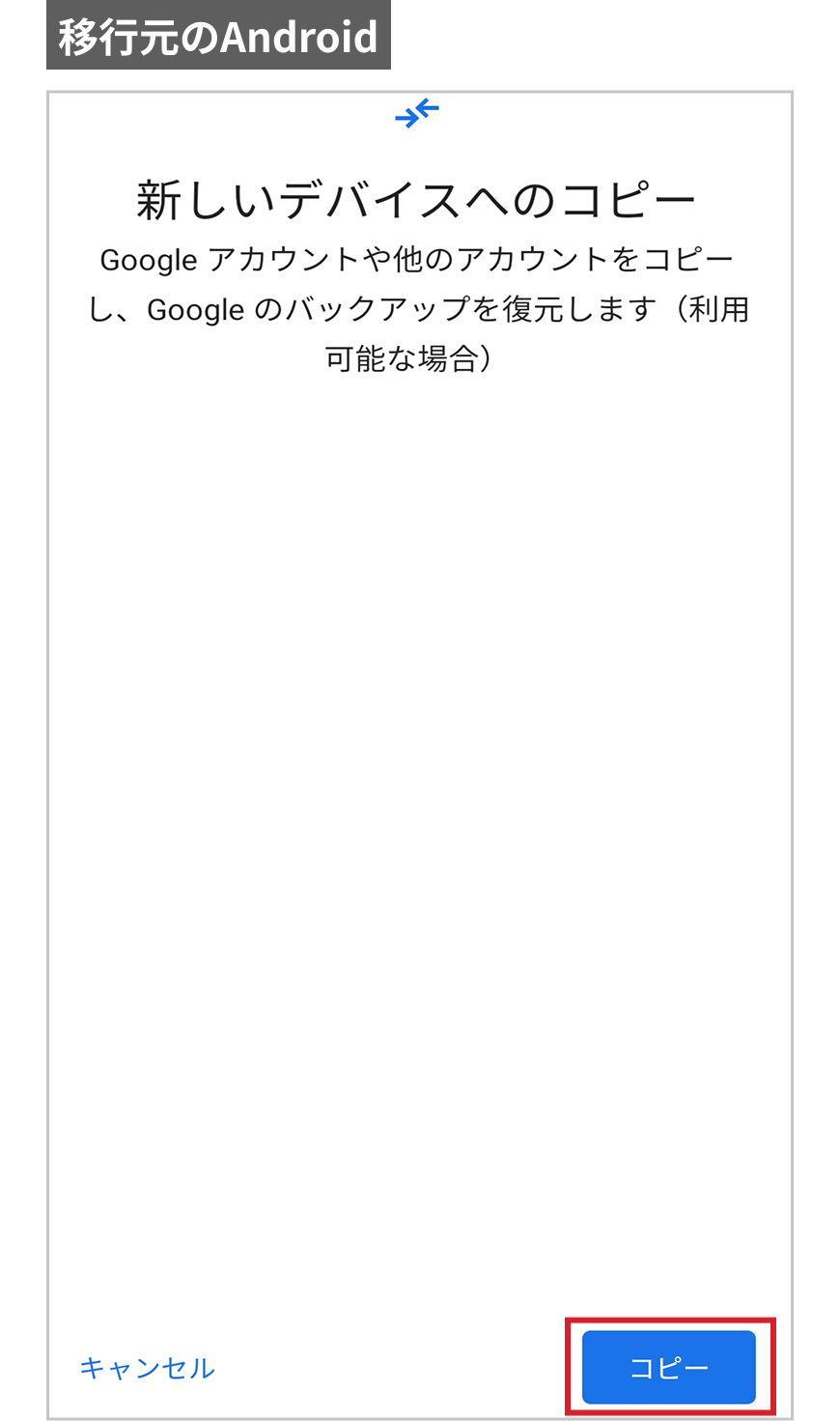
Task: Cancel with the キャンセル option
Action: click(x=147, y=1368)
